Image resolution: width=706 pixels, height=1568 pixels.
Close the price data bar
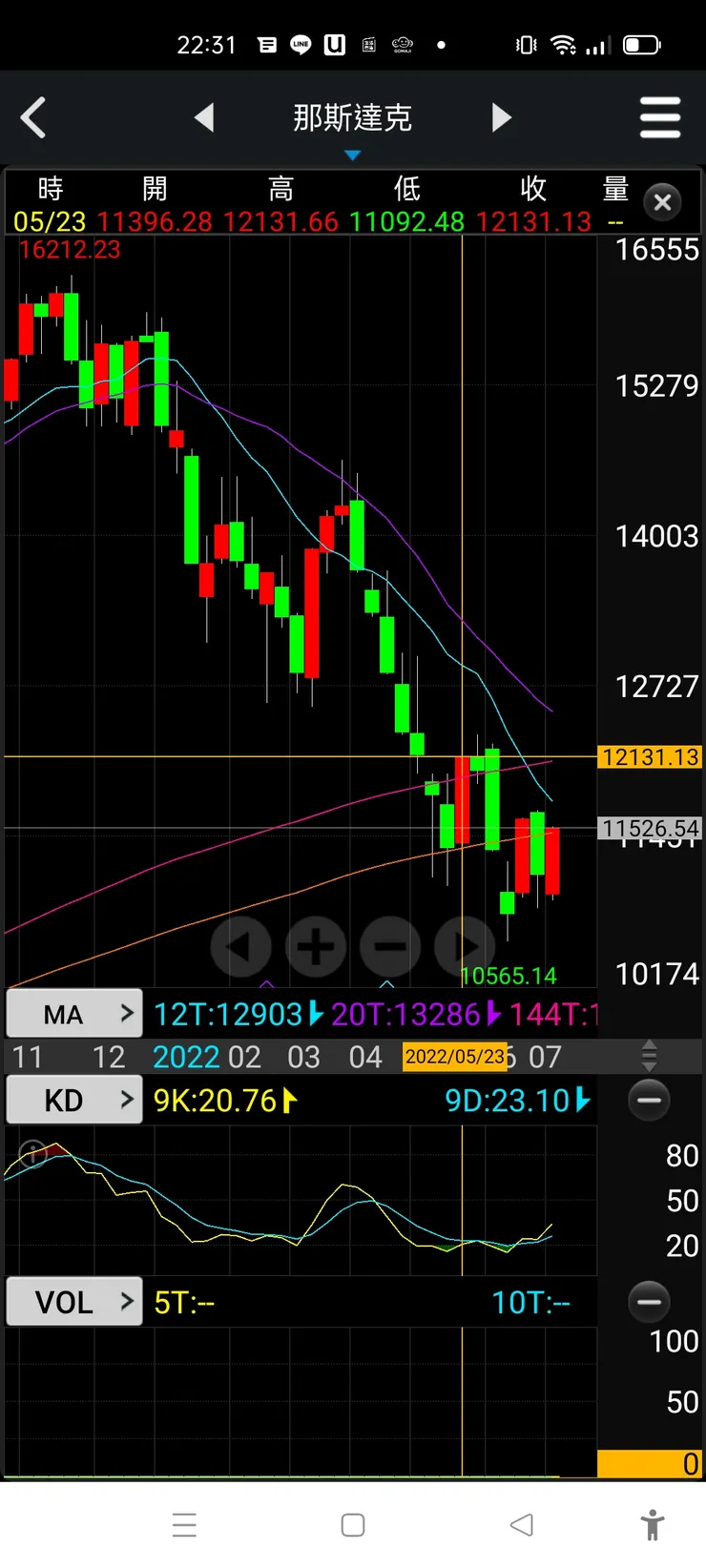(663, 202)
